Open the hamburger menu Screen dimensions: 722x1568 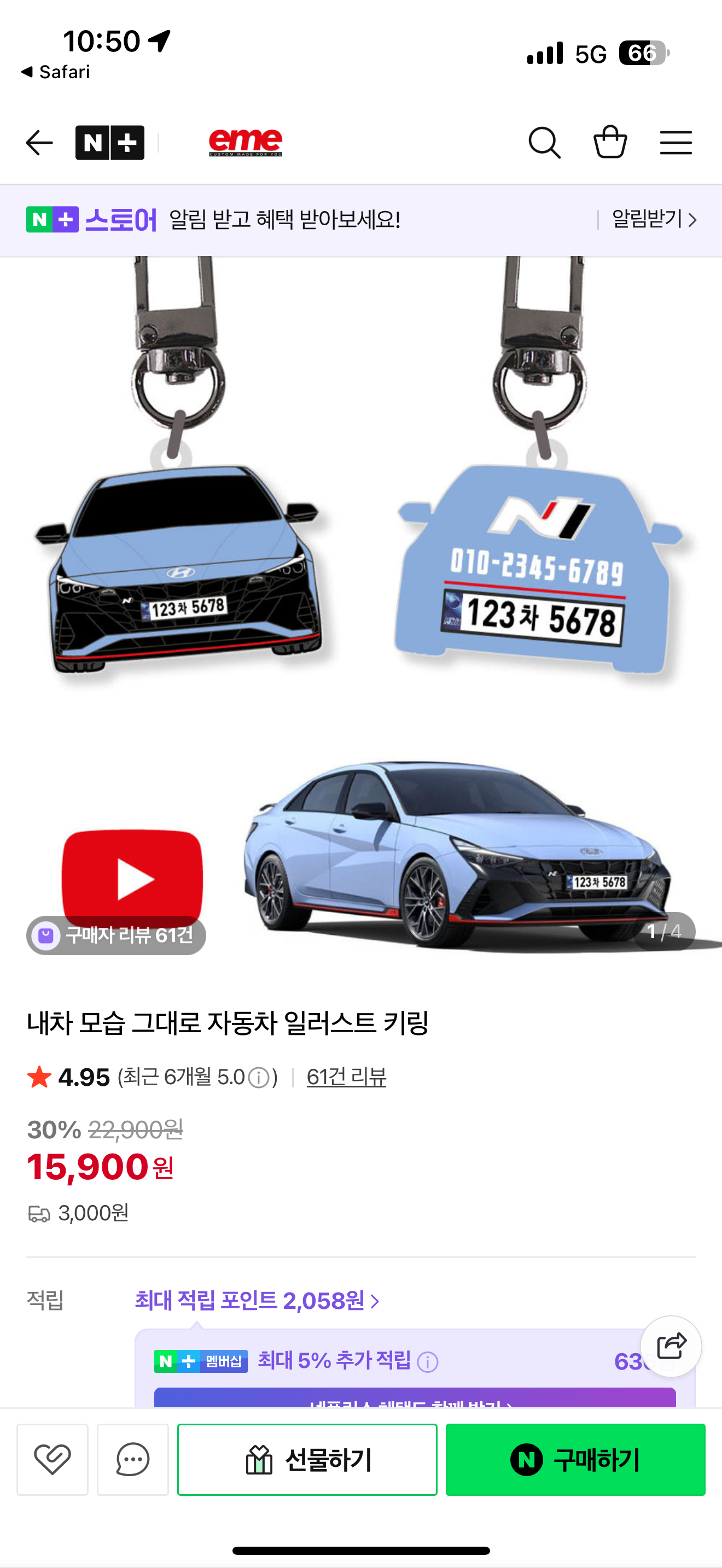click(x=676, y=143)
